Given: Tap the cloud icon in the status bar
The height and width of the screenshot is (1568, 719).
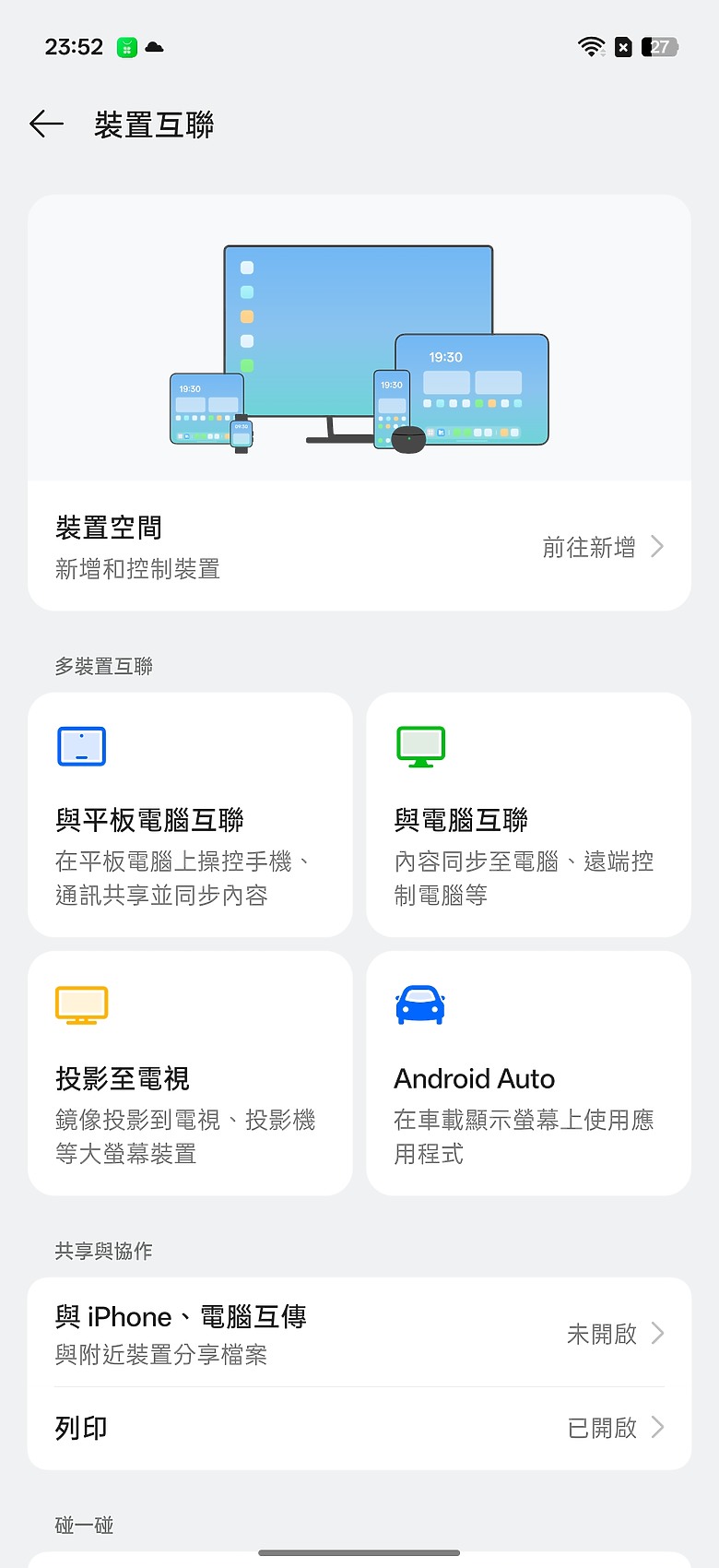Looking at the screenshot, I should coord(154,46).
